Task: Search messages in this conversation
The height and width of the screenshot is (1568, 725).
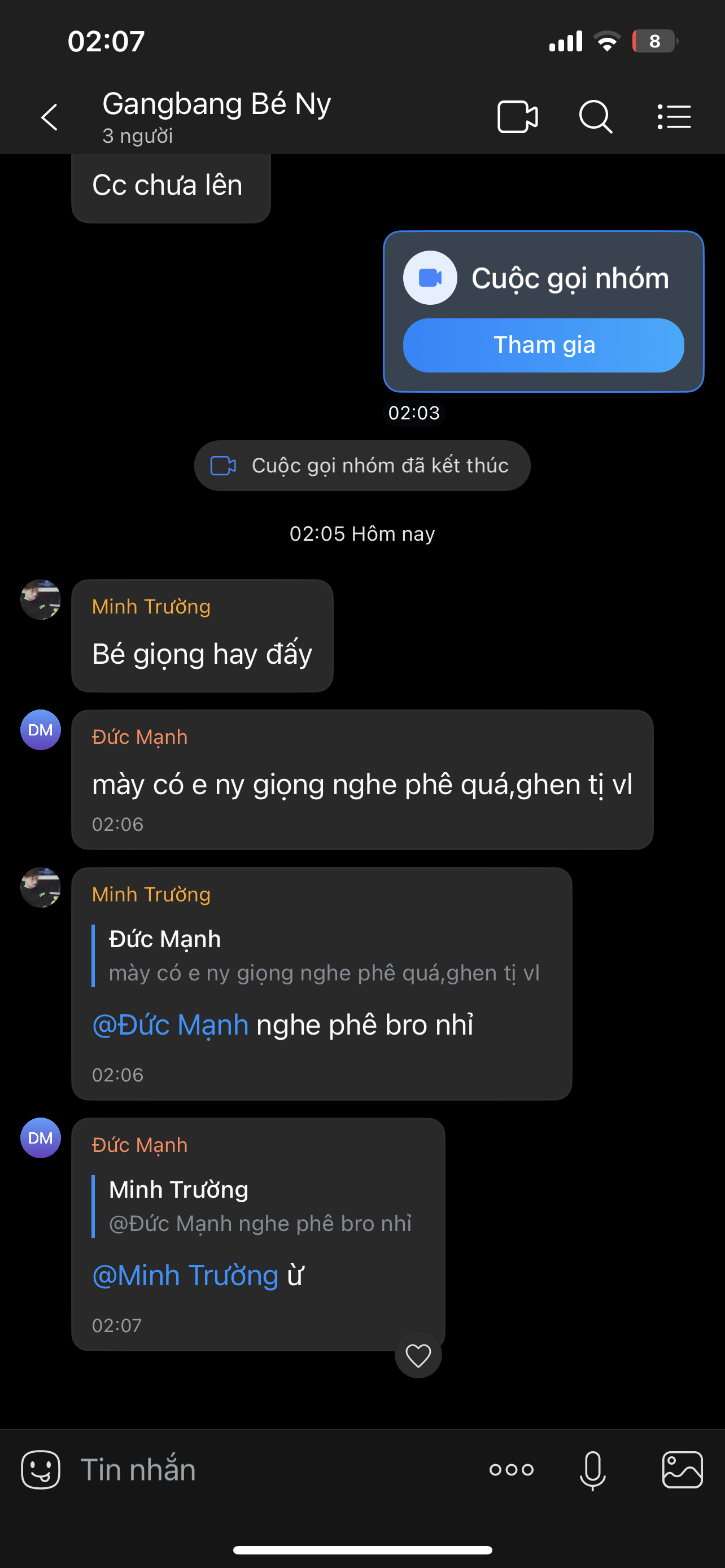Action: click(595, 116)
